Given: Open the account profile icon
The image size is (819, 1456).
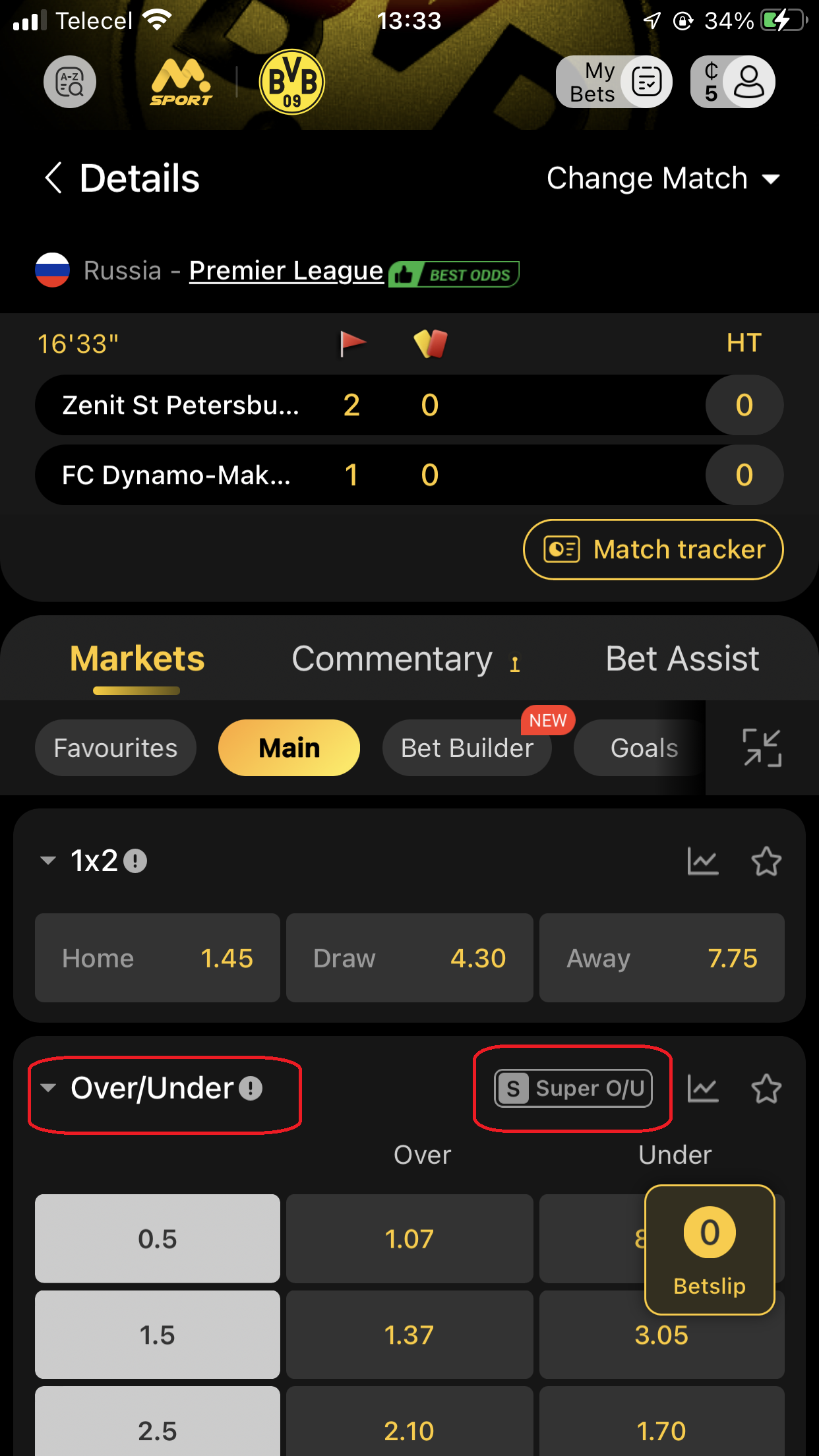Looking at the screenshot, I should (x=748, y=82).
